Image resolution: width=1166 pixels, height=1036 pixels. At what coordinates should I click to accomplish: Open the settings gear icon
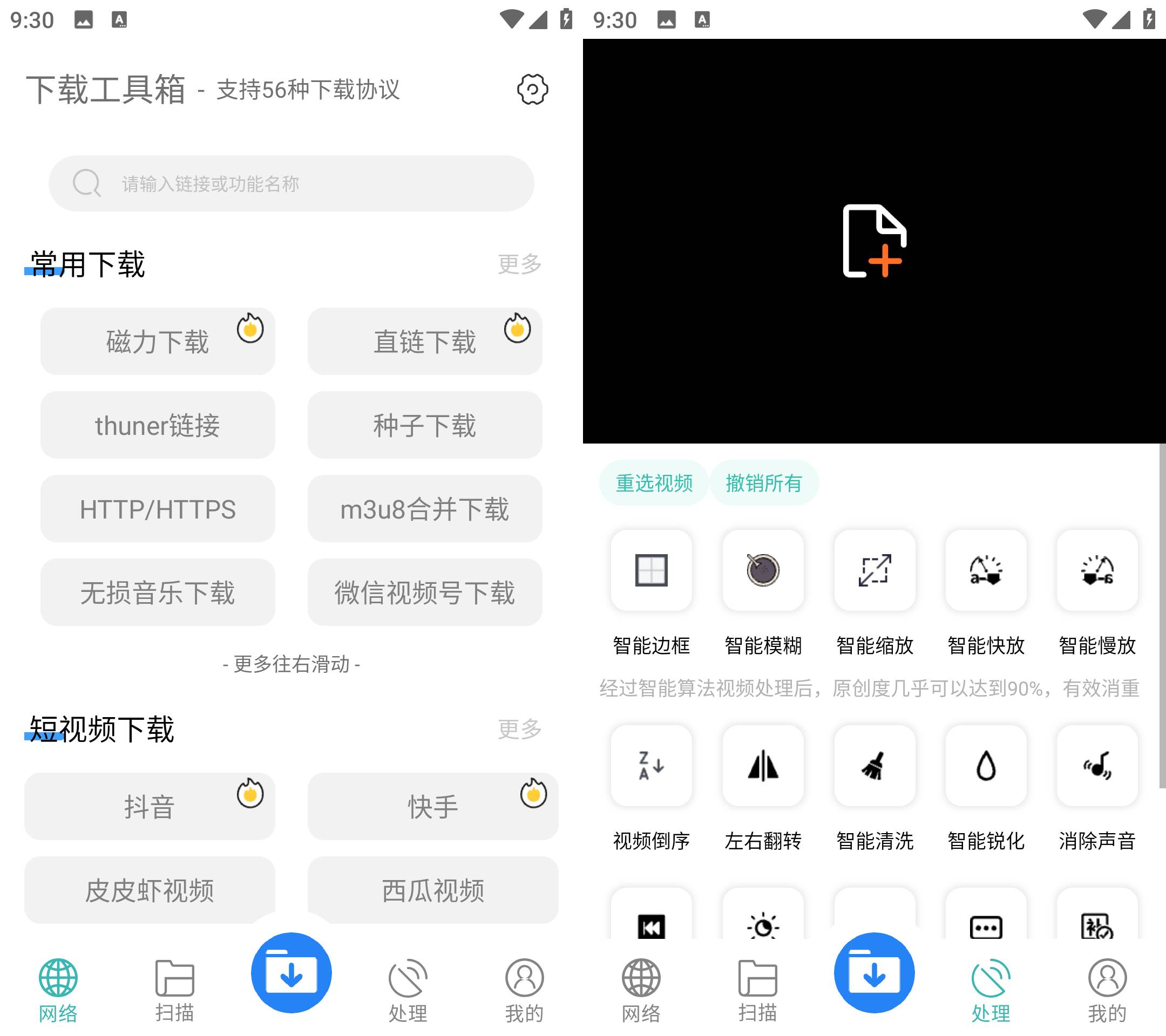pos(532,90)
